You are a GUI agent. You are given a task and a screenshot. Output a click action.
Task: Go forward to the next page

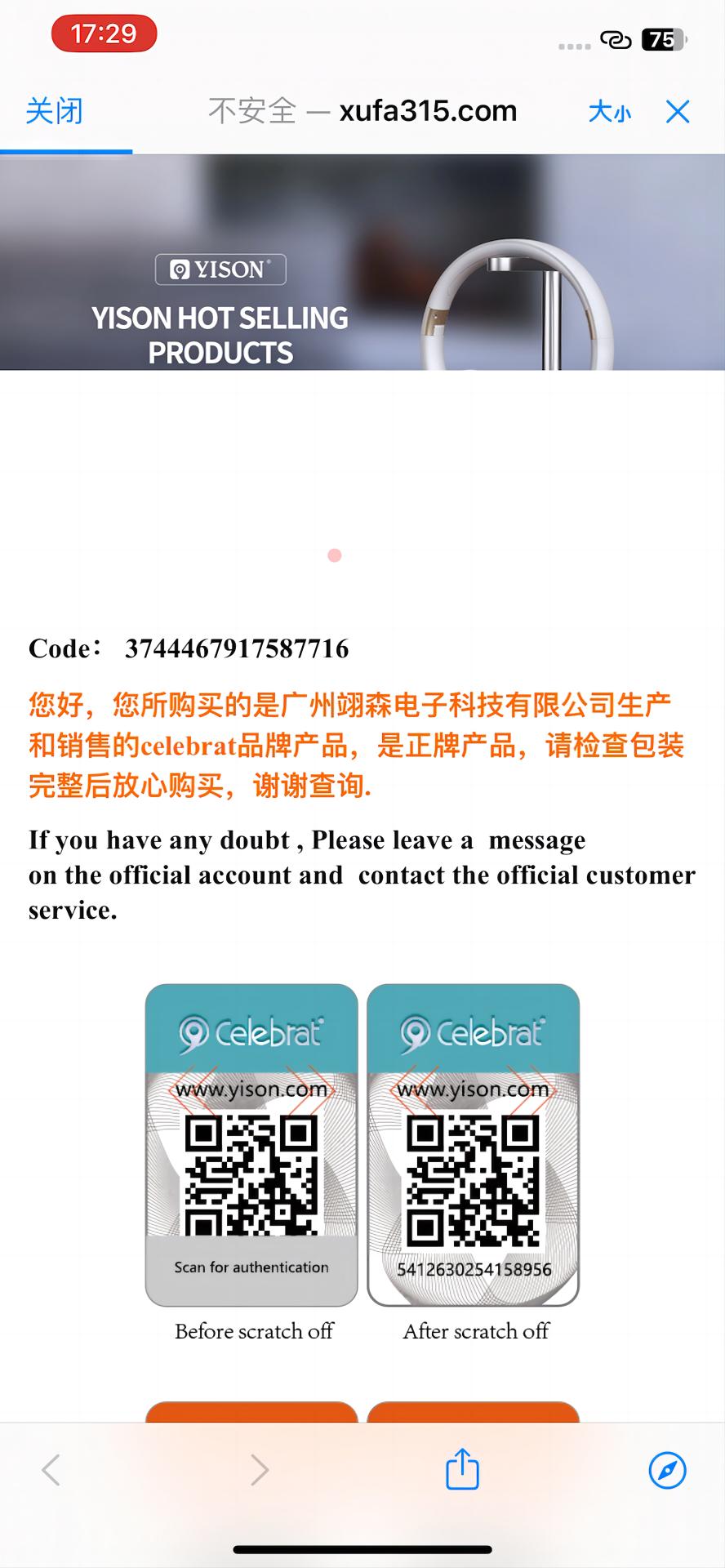click(x=260, y=1470)
